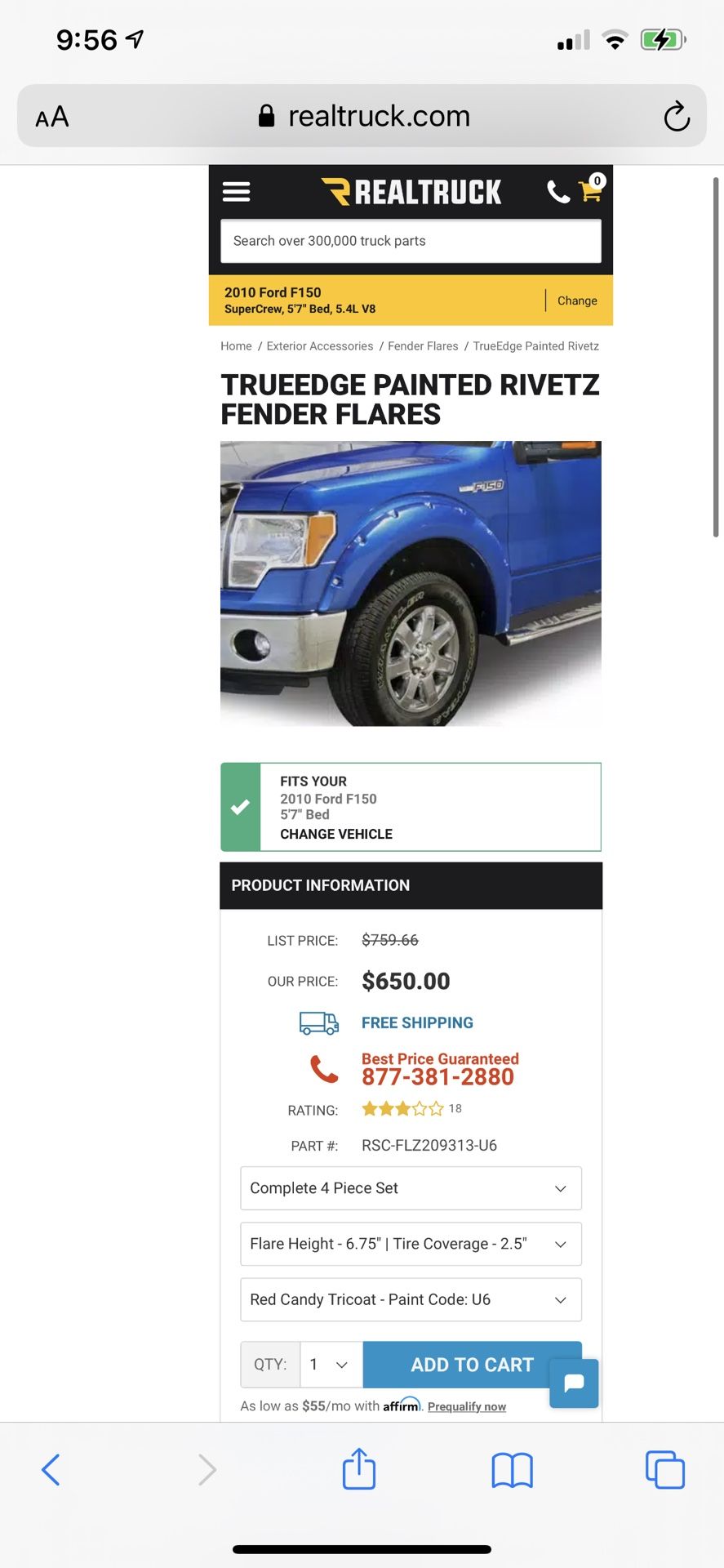Viewport: 724px width, 1568px height.
Task: Open the shopping cart
Action: tap(592, 189)
